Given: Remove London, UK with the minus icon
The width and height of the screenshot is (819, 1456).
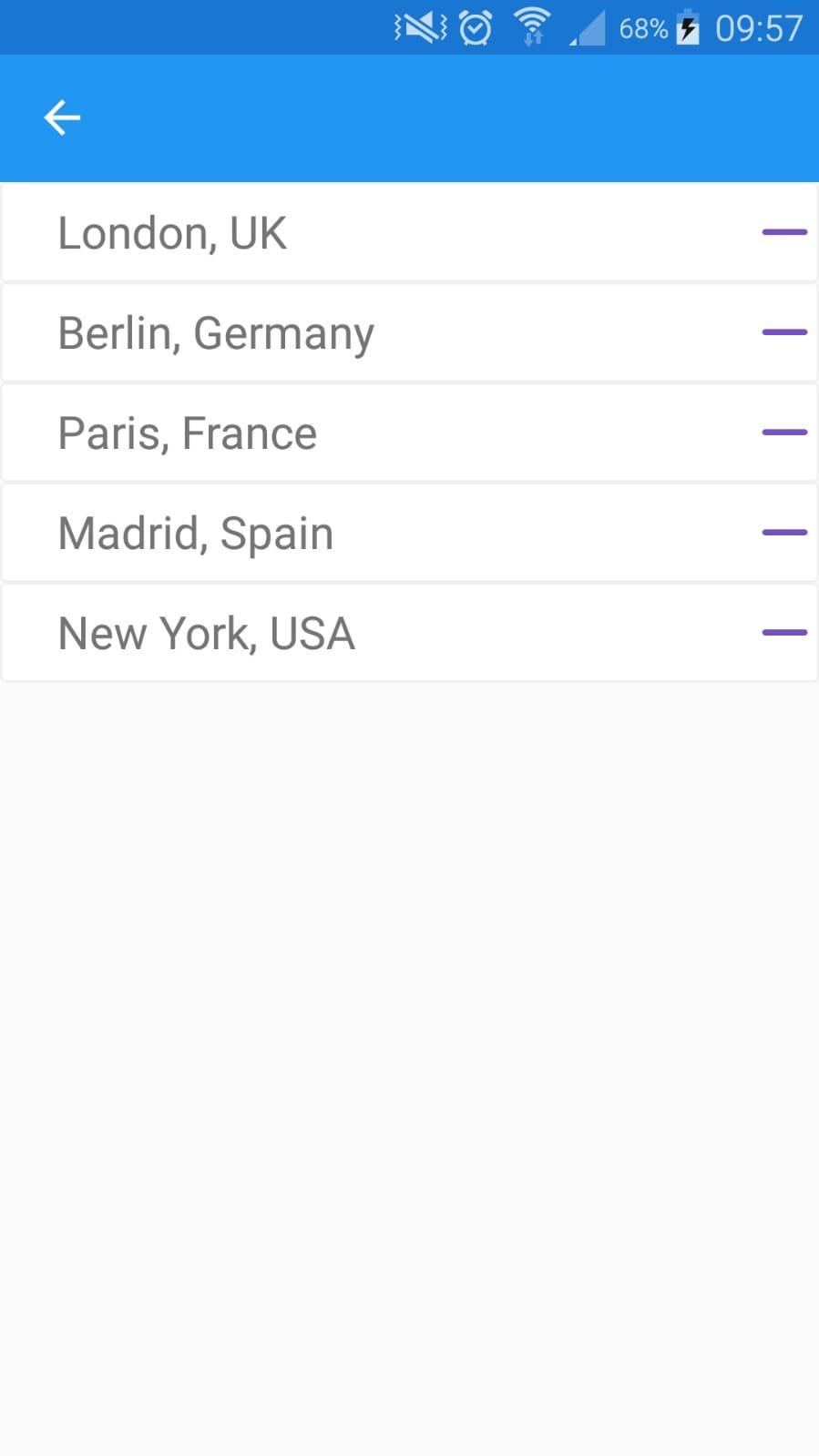Looking at the screenshot, I should click(784, 232).
